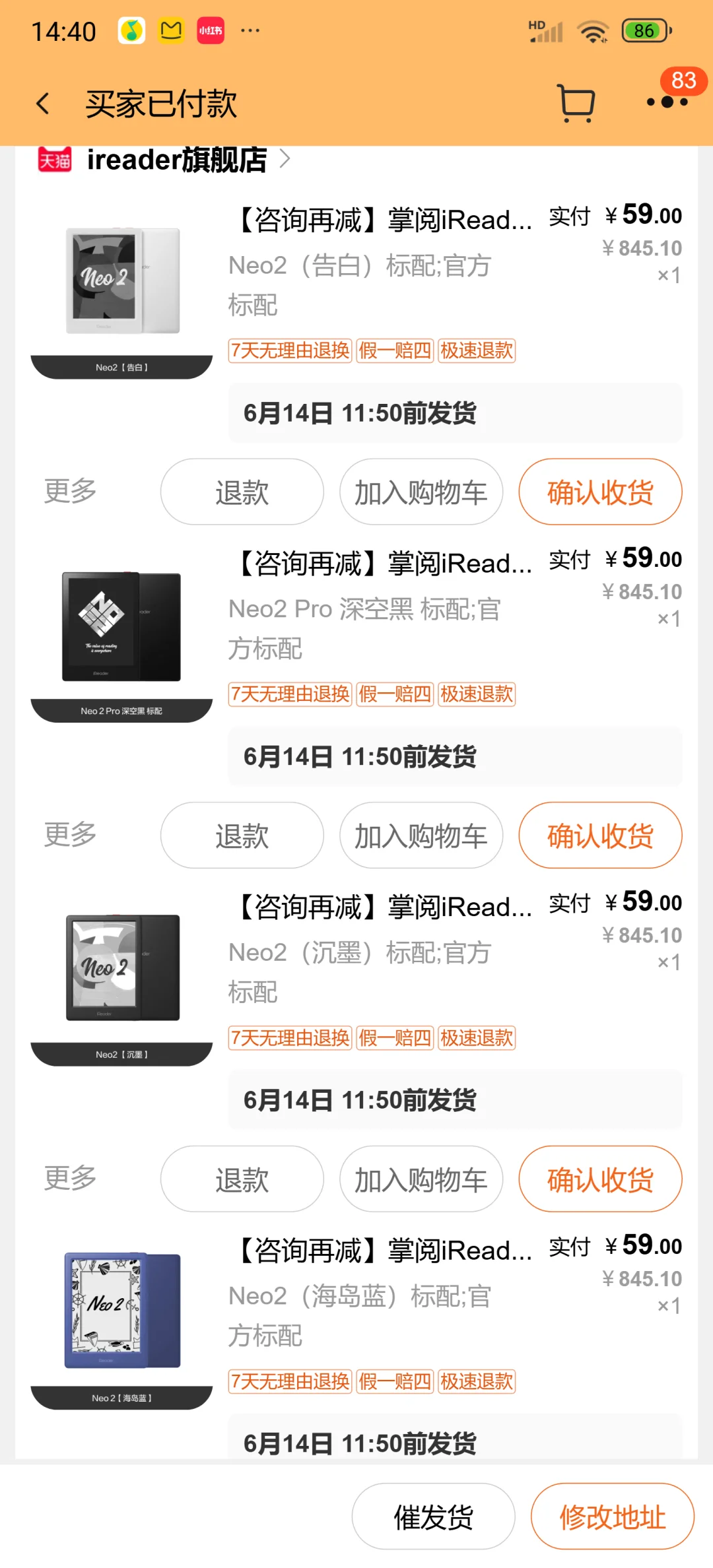This screenshot has height=1568, width=713.
Task: Go back from the 买家已付款 order page
Action: [44, 104]
